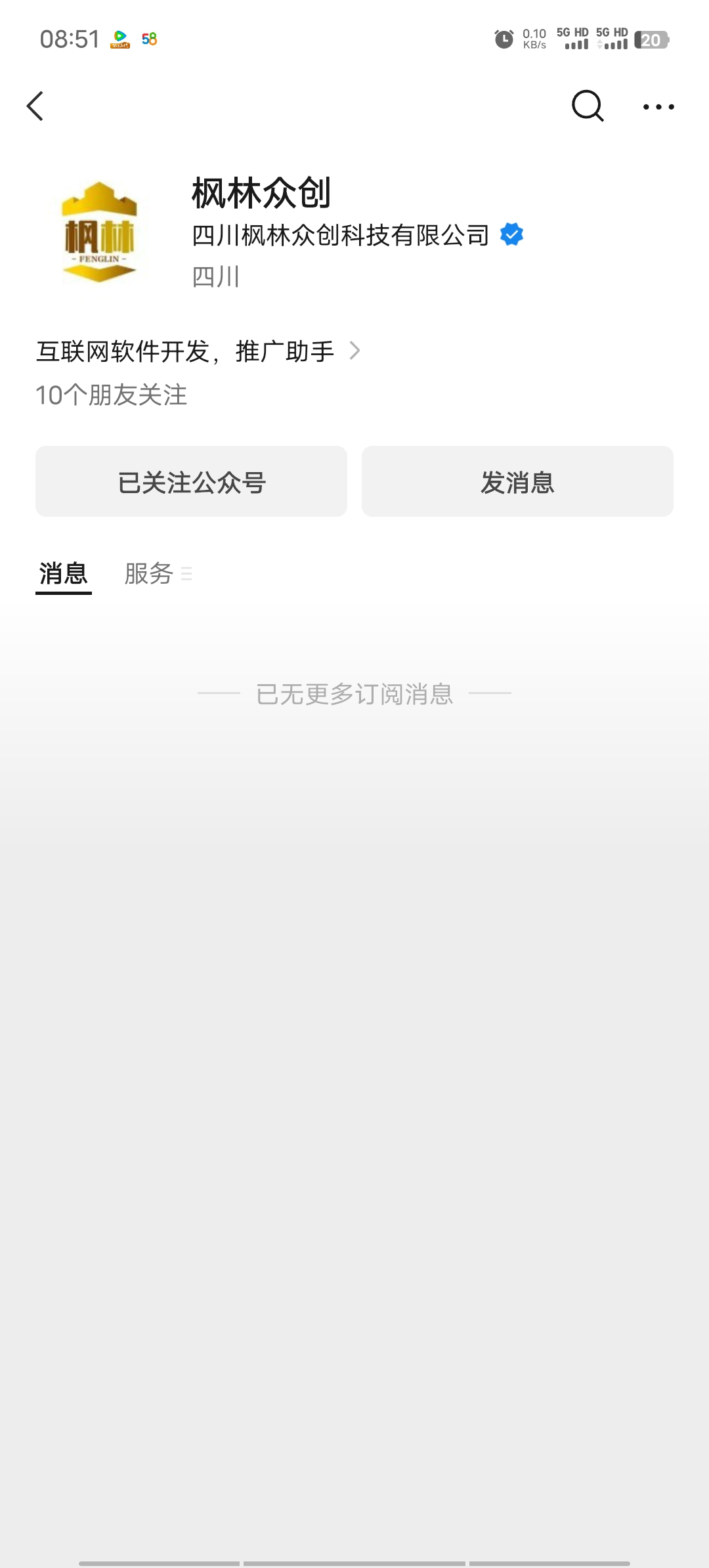709x1568 pixels.
Task: Expand the 互联网软件开发 account description
Action: tap(197, 351)
